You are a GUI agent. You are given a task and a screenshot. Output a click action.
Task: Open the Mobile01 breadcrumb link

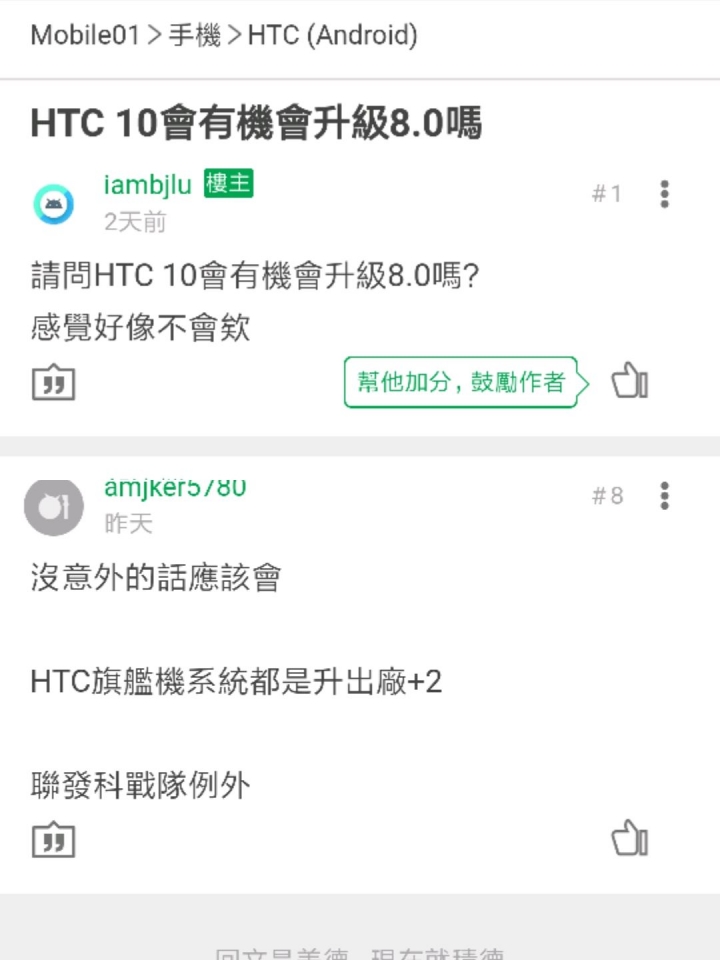pos(85,36)
